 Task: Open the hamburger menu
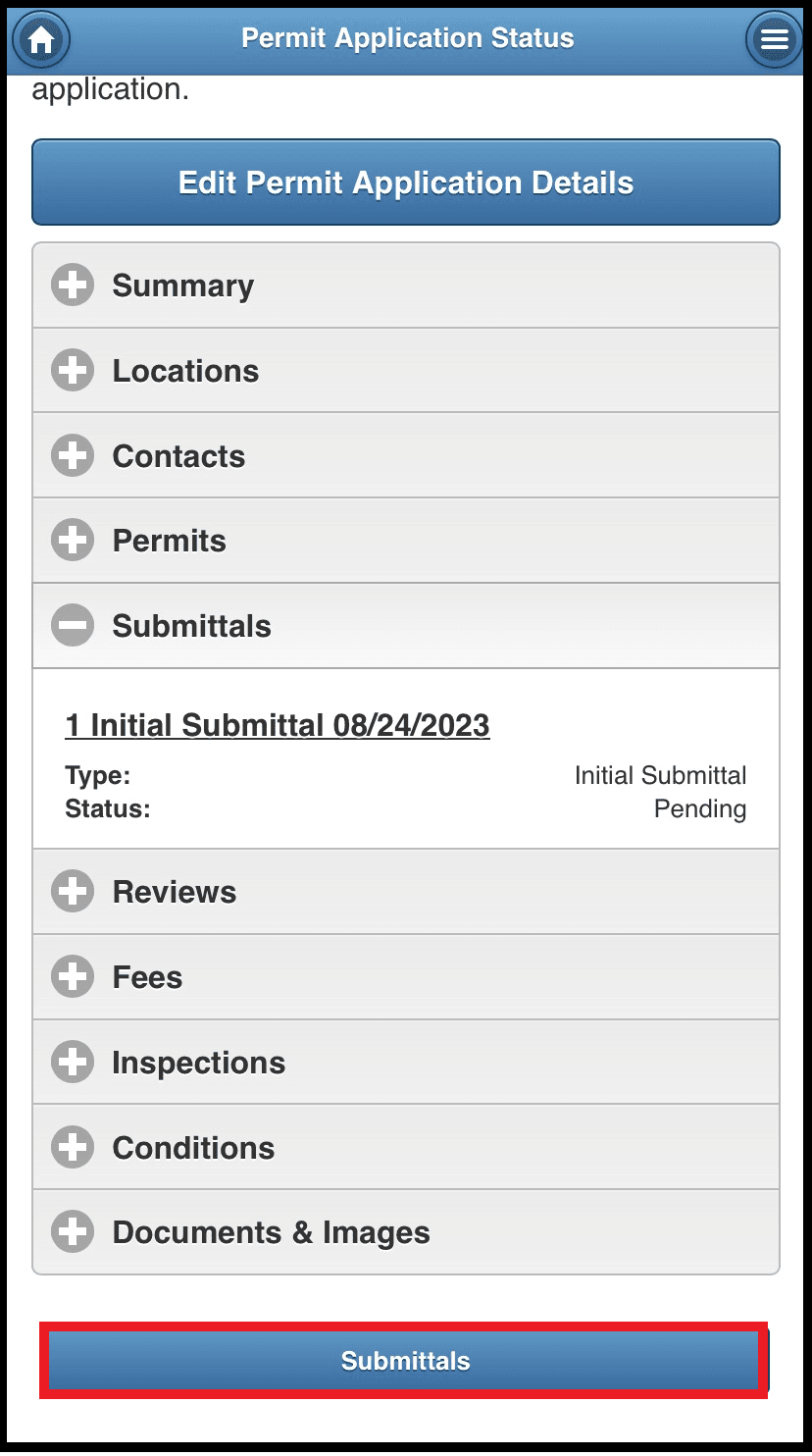point(774,39)
